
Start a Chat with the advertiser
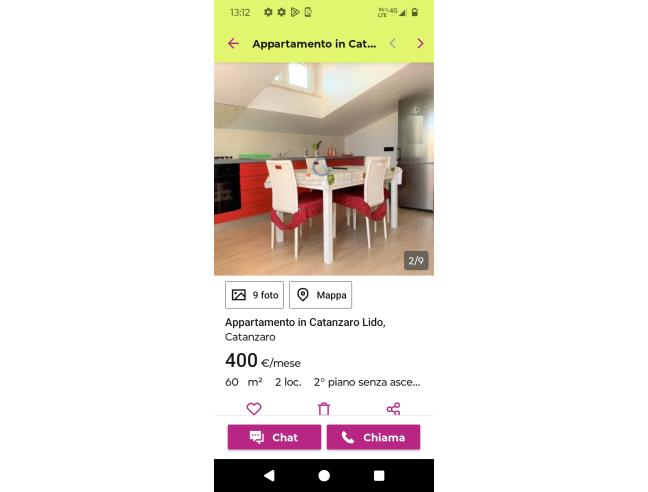[274, 437]
